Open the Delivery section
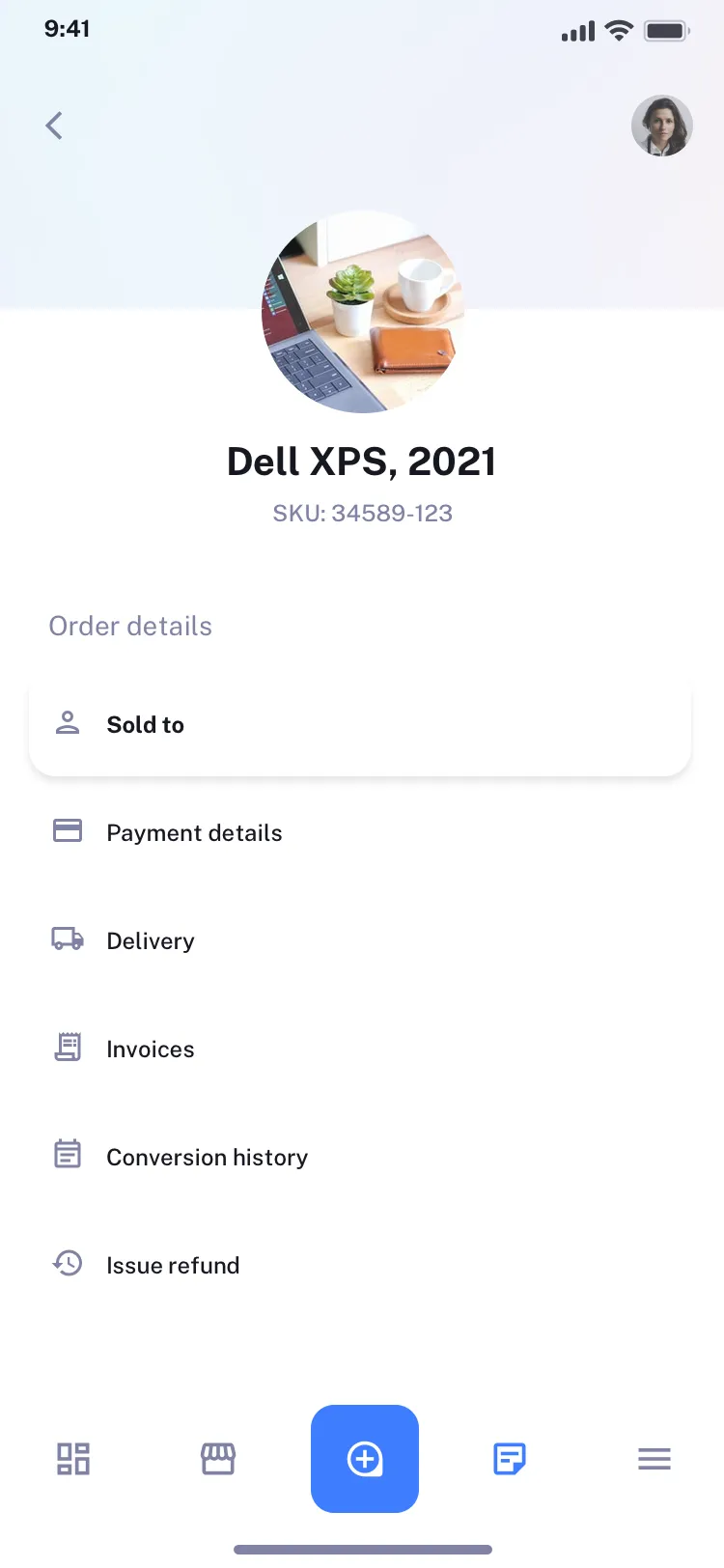 (x=151, y=939)
